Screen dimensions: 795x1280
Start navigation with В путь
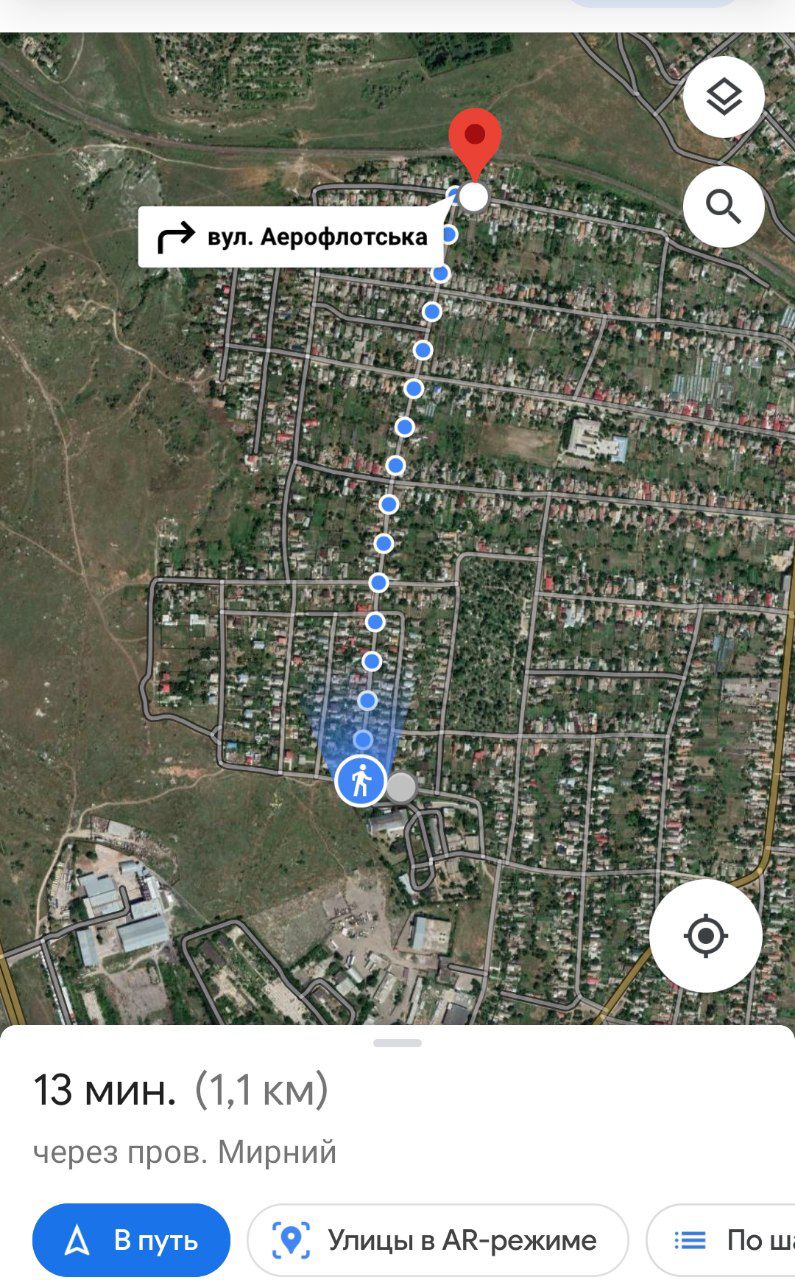(x=131, y=1241)
